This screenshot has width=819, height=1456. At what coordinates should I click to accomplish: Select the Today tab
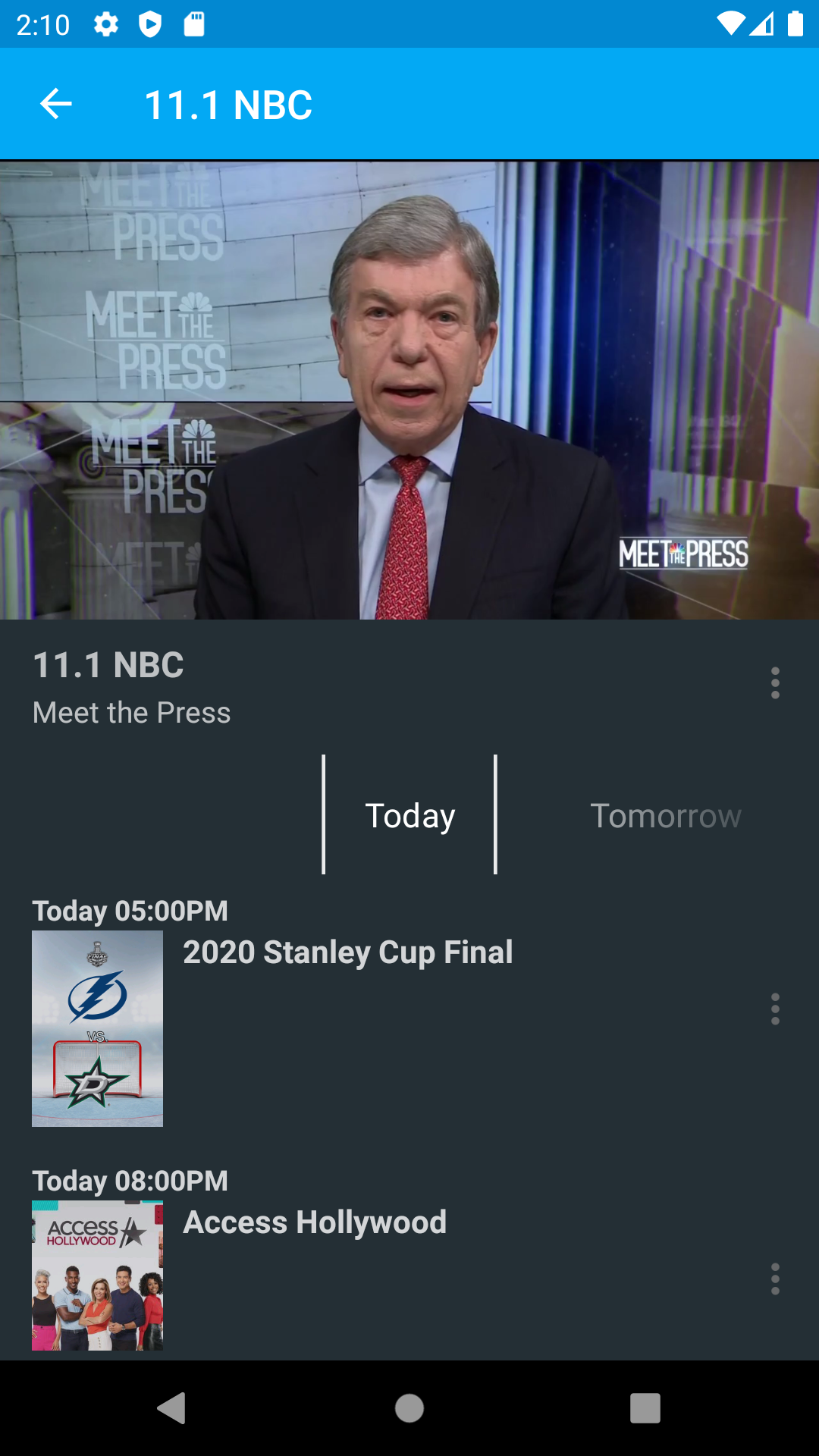click(x=409, y=816)
